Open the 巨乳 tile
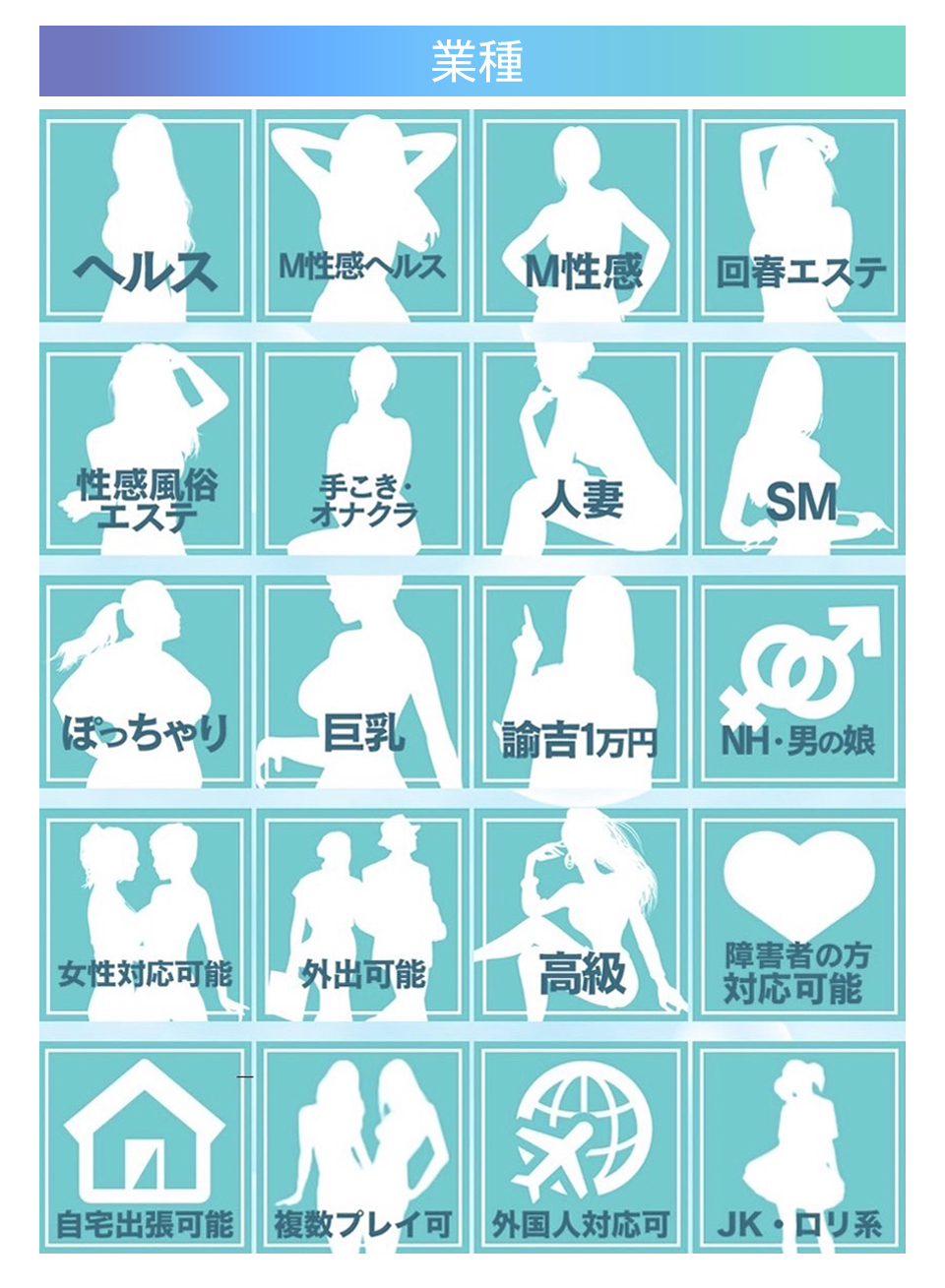The width and height of the screenshot is (945, 1288). coord(362,682)
